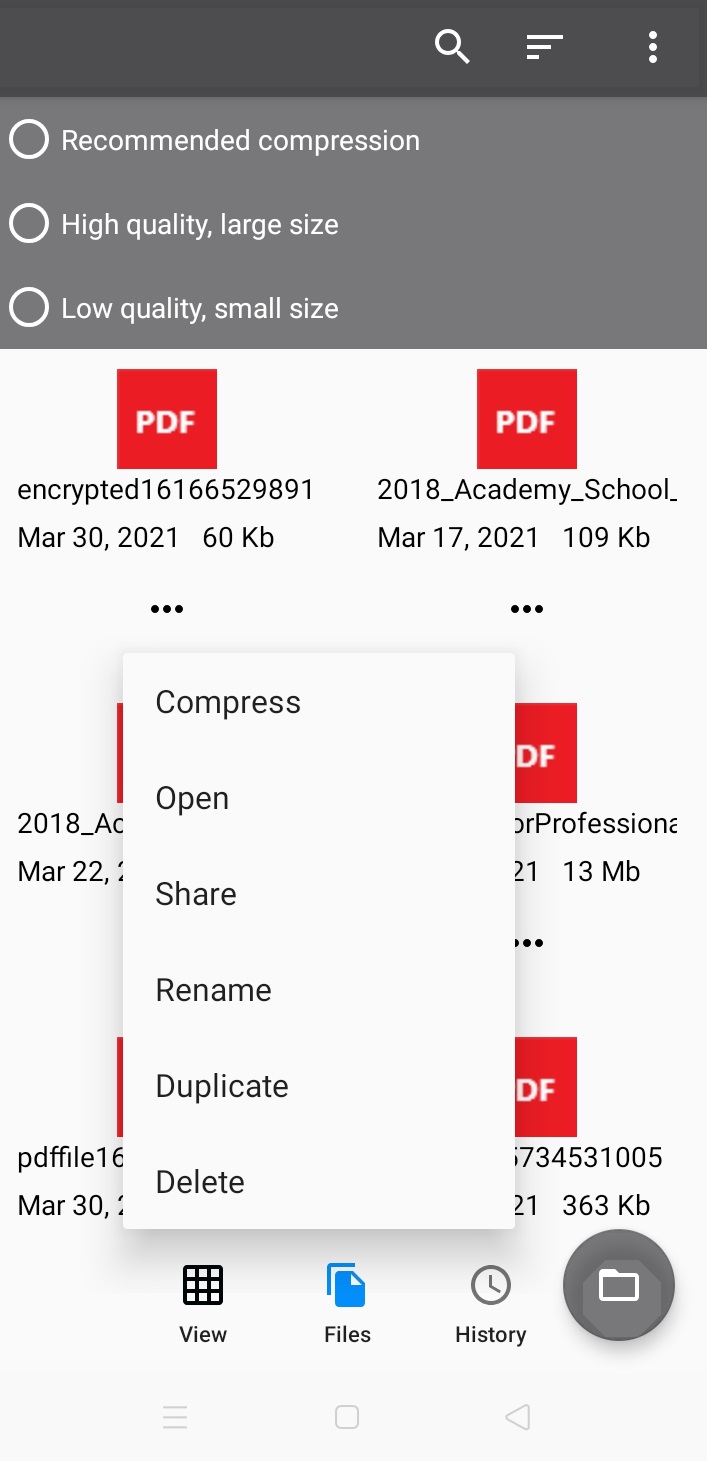Open the sort options icon

(545, 47)
